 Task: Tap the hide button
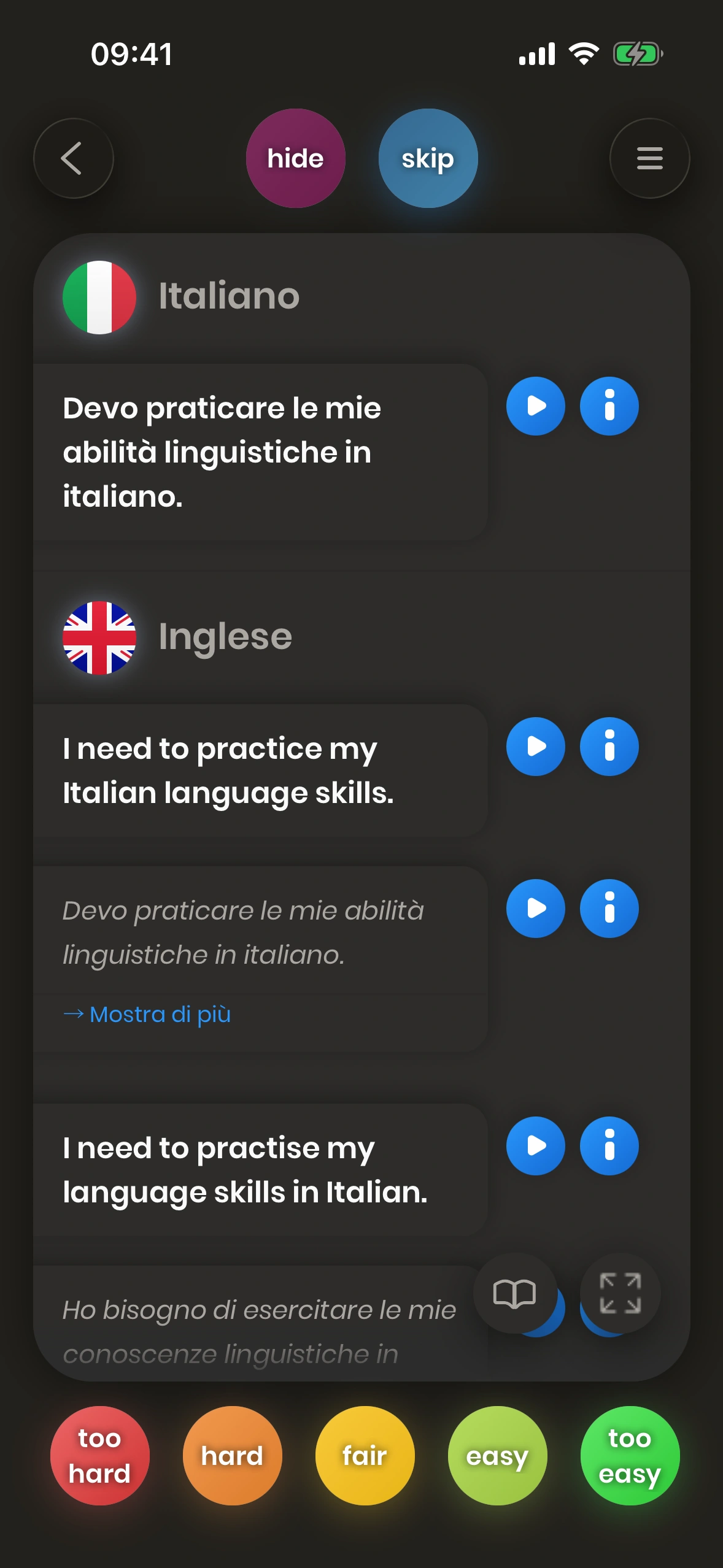295,158
